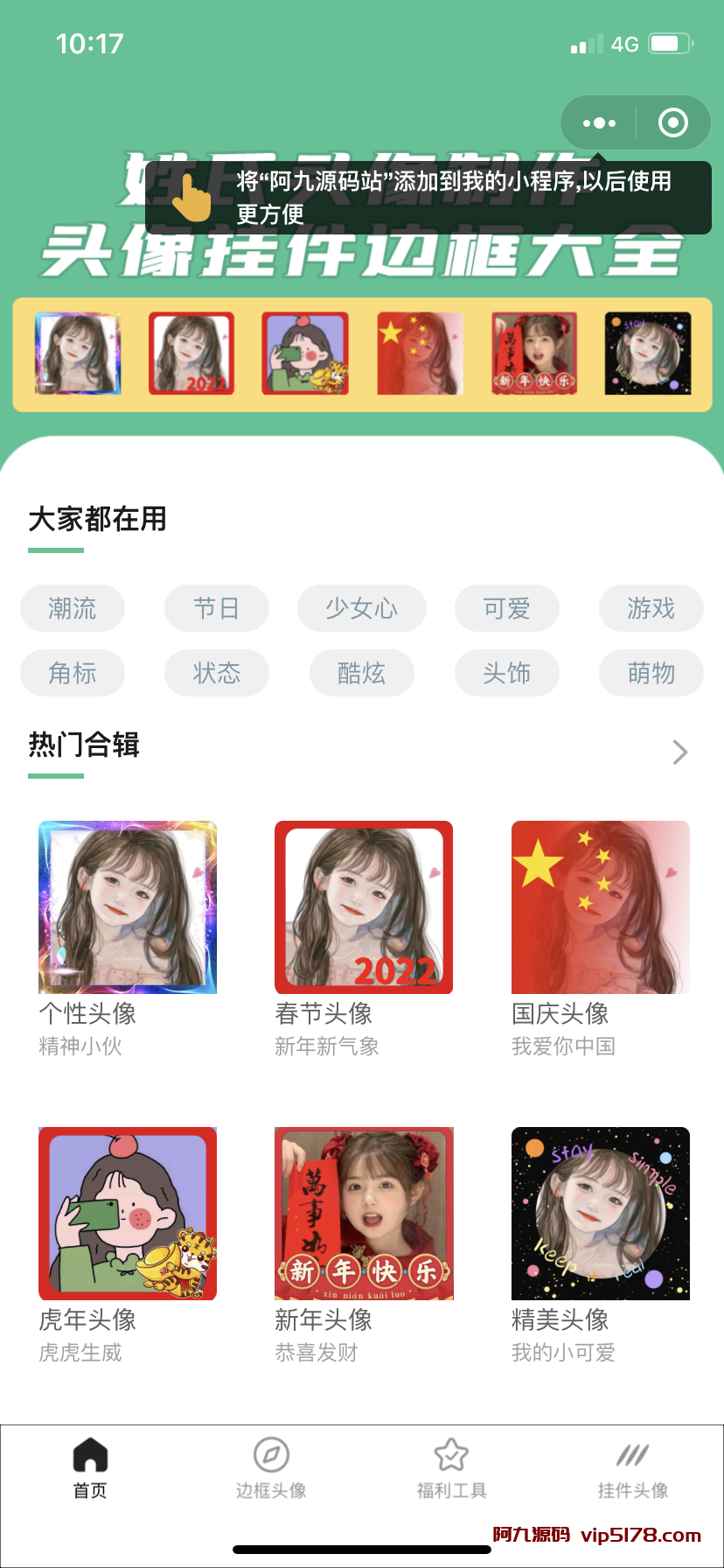View the 国庆头像 collection
Image resolution: width=724 pixels, height=1568 pixels.
601,907
